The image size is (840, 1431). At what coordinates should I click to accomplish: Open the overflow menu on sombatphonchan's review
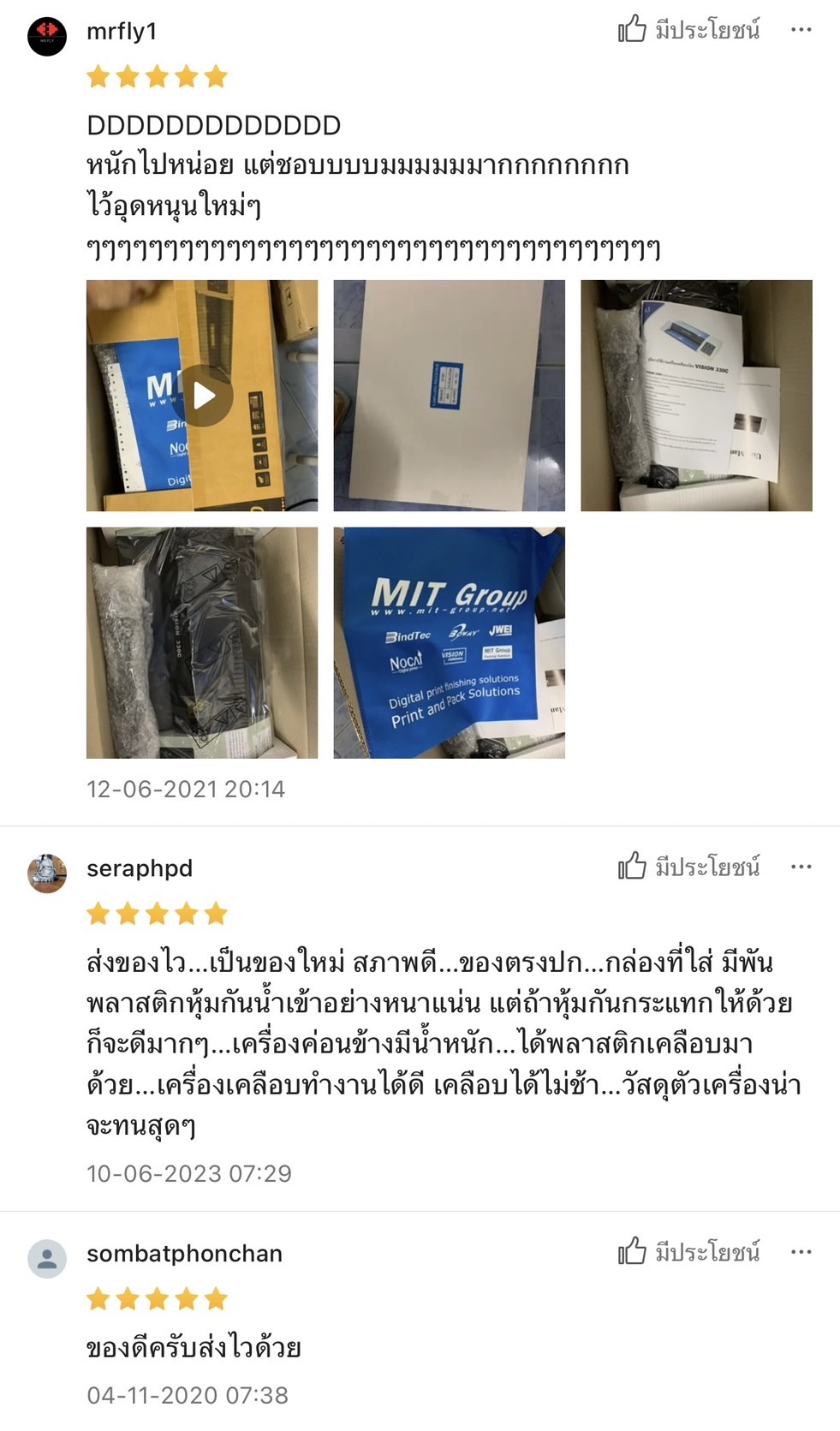pyautogui.click(x=801, y=1252)
